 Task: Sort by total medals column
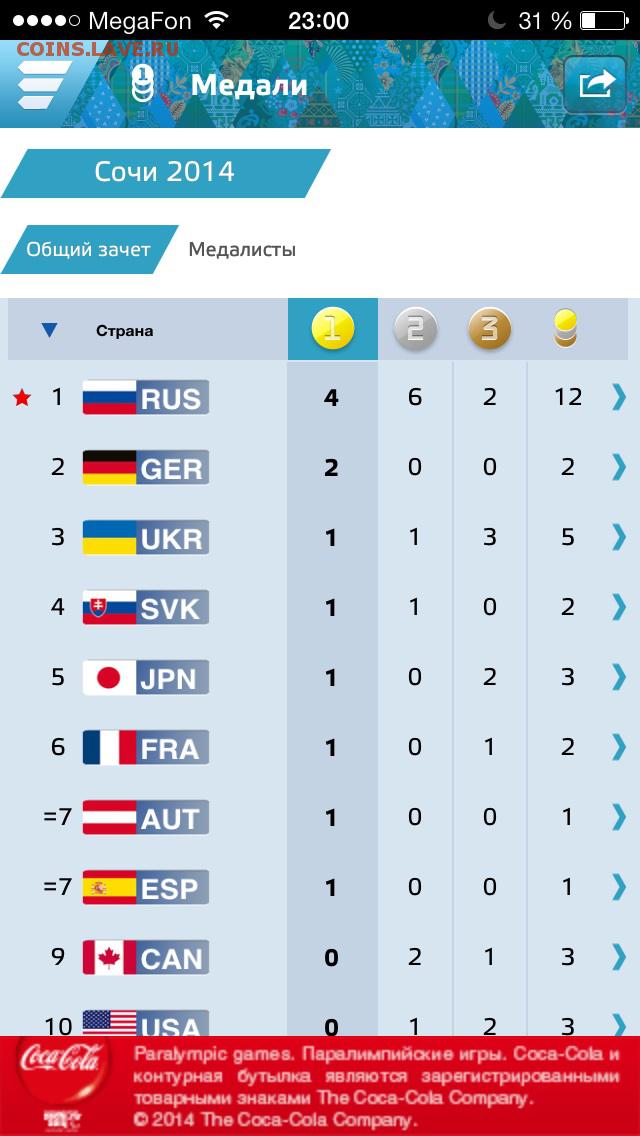click(565, 330)
